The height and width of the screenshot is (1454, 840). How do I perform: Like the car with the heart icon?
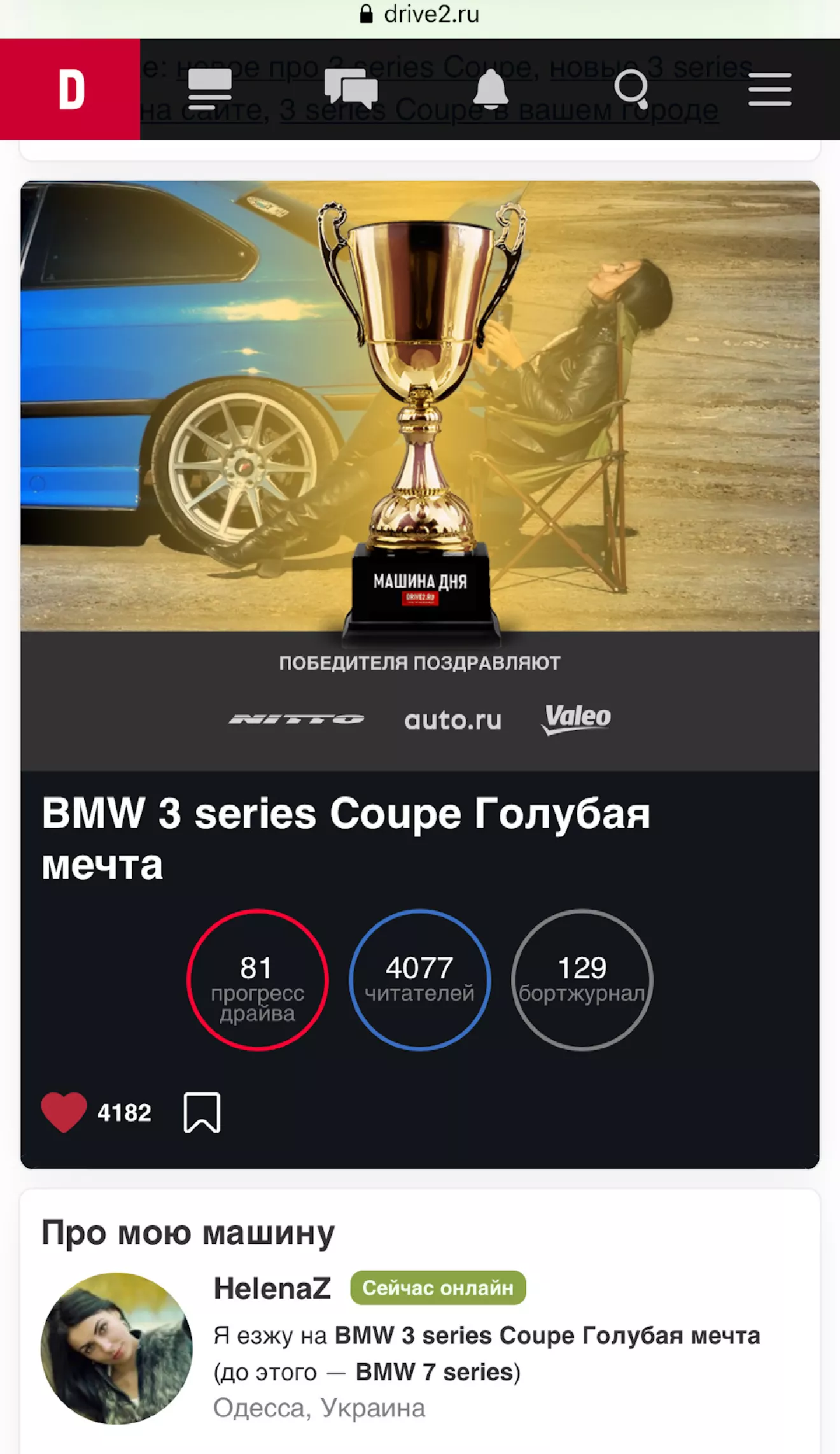click(x=64, y=1112)
